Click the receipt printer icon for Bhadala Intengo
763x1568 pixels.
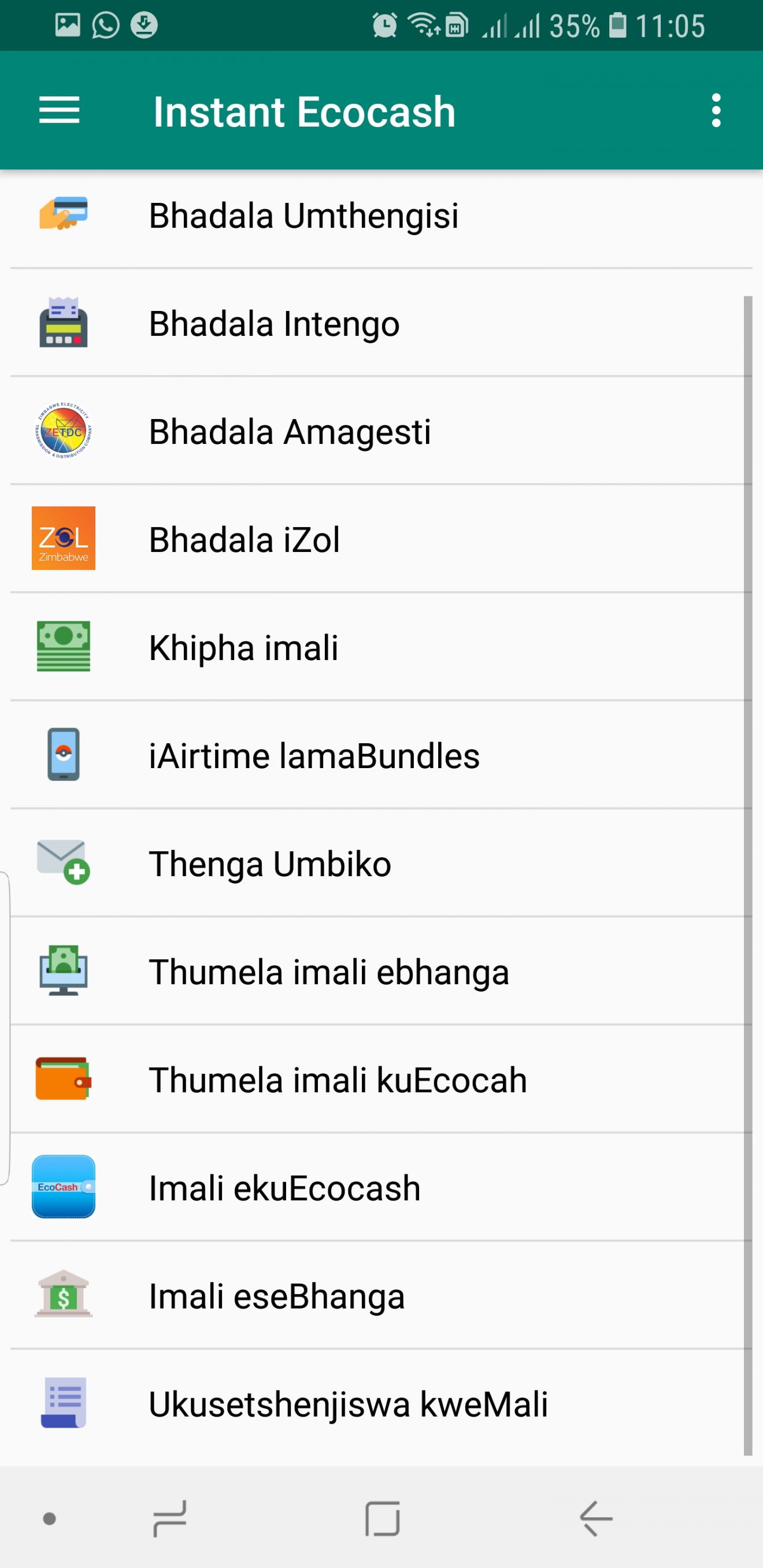64,323
